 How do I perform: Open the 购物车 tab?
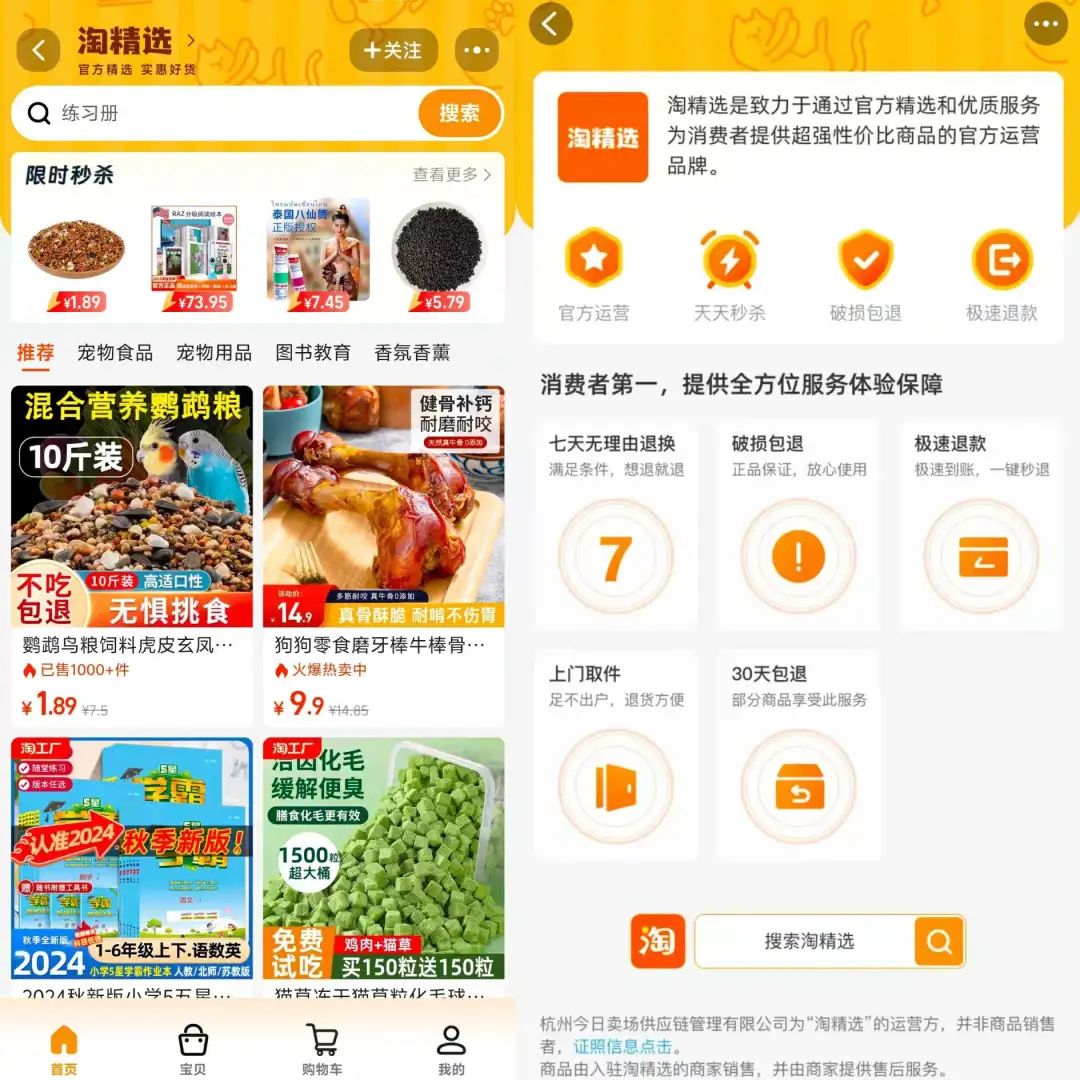tap(322, 1048)
